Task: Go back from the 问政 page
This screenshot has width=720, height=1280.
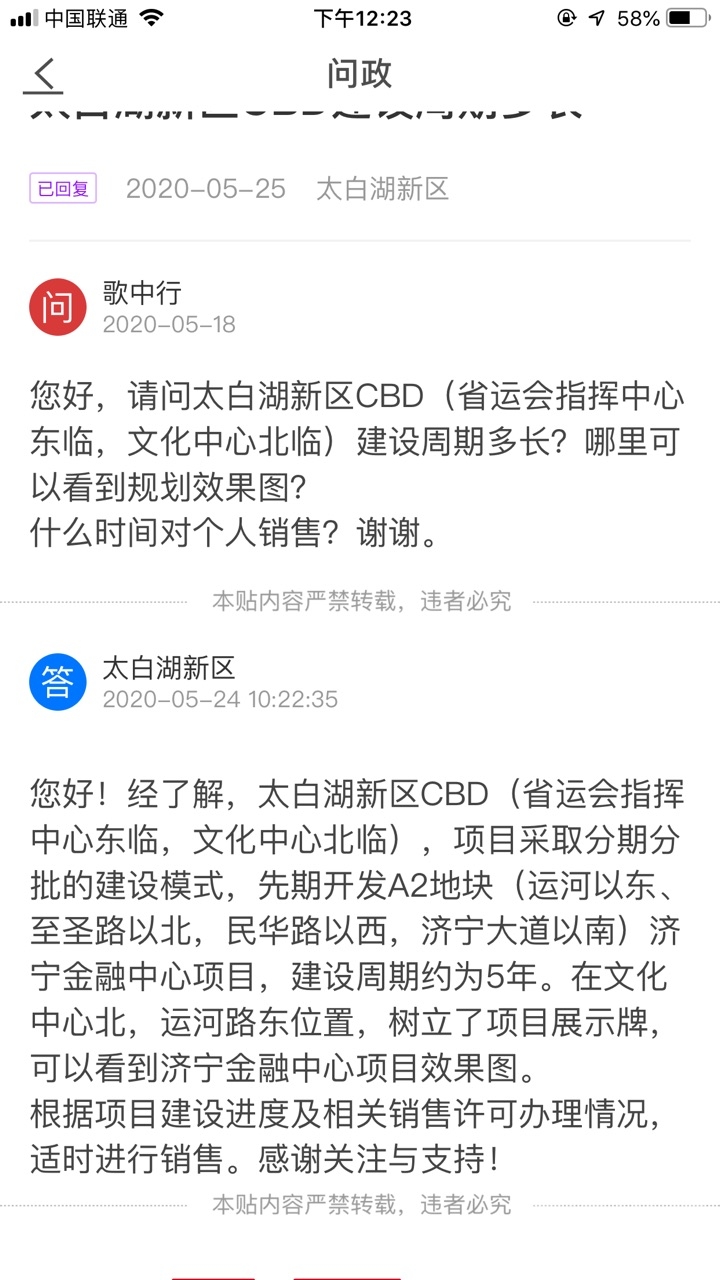Action: click(x=46, y=75)
